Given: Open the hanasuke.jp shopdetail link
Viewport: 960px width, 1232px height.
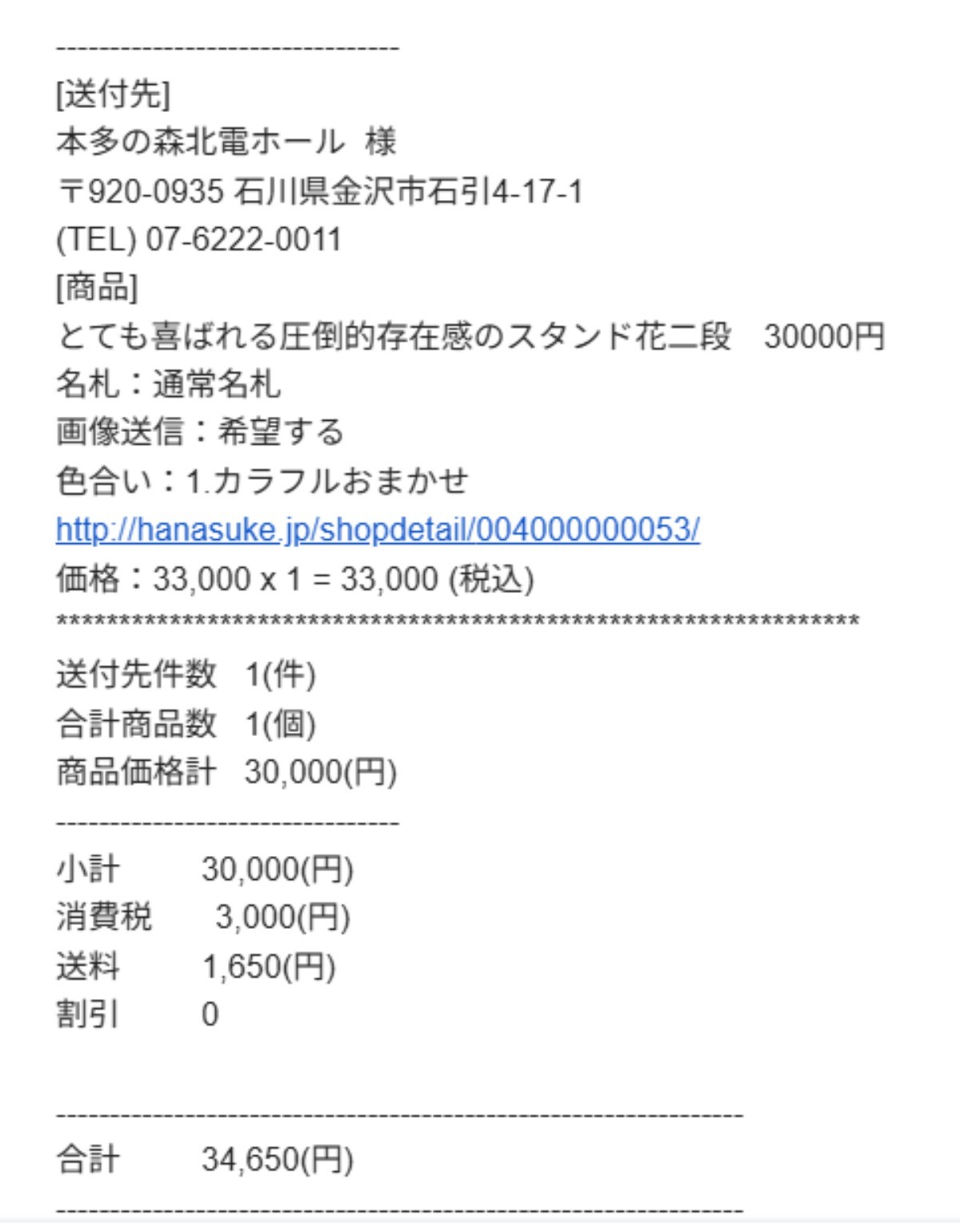Looking at the screenshot, I should [378, 530].
